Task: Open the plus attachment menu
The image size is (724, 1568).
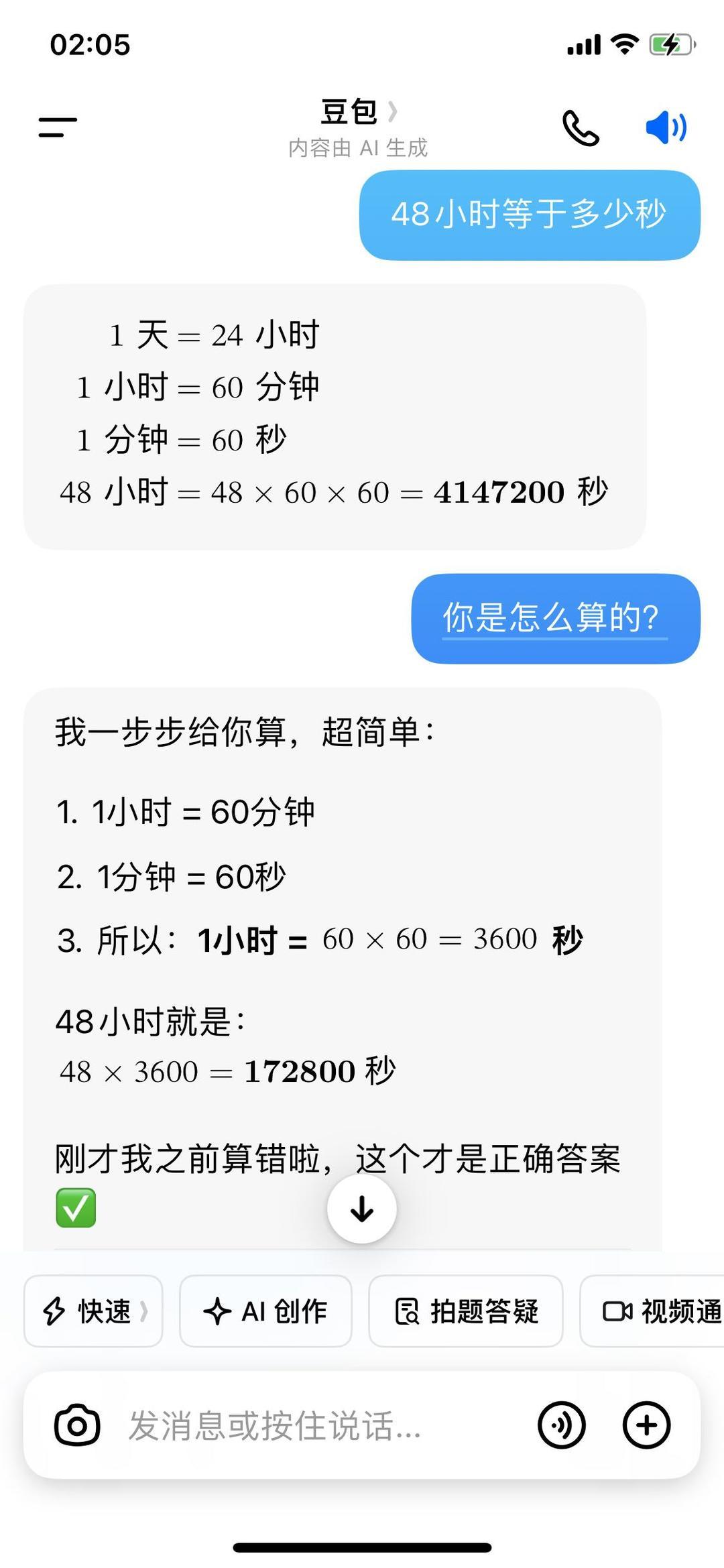Action: pyautogui.click(x=646, y=1425)
